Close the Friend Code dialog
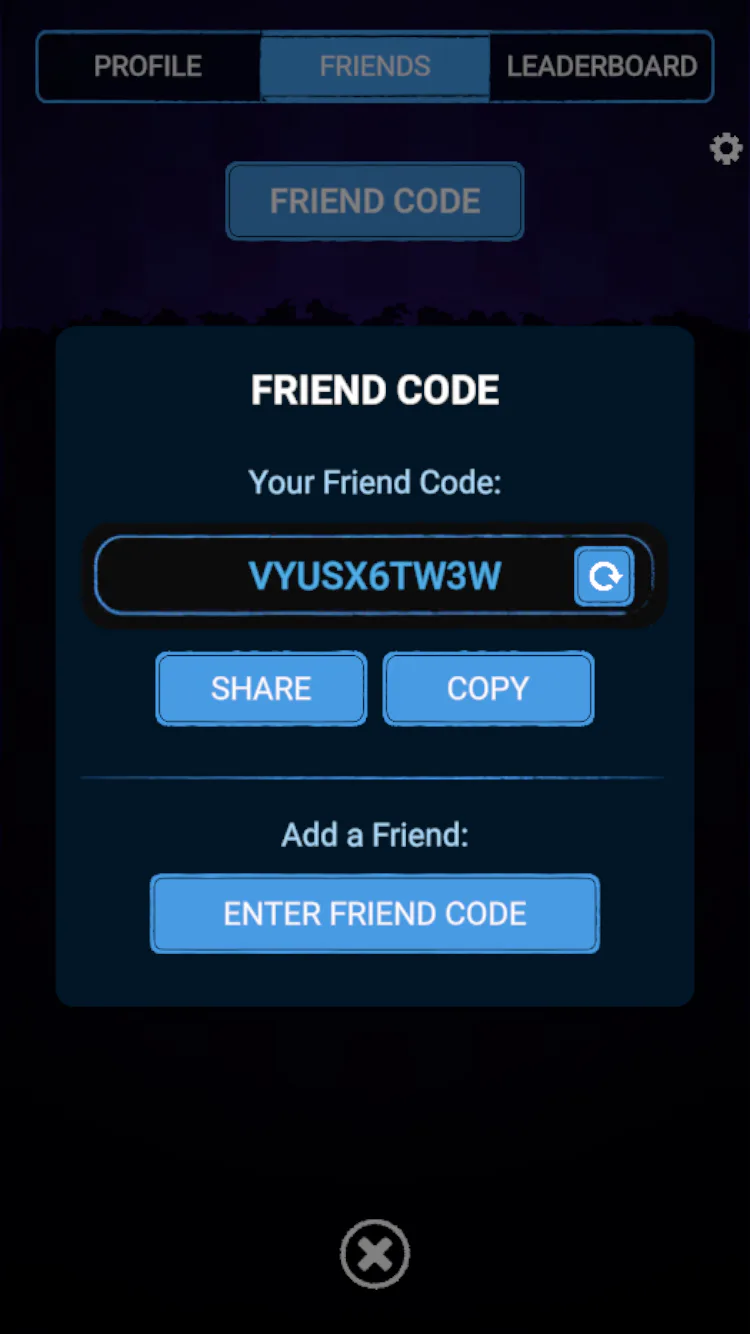This screenshot has width=750, height=1334. tap(375, 1254)
